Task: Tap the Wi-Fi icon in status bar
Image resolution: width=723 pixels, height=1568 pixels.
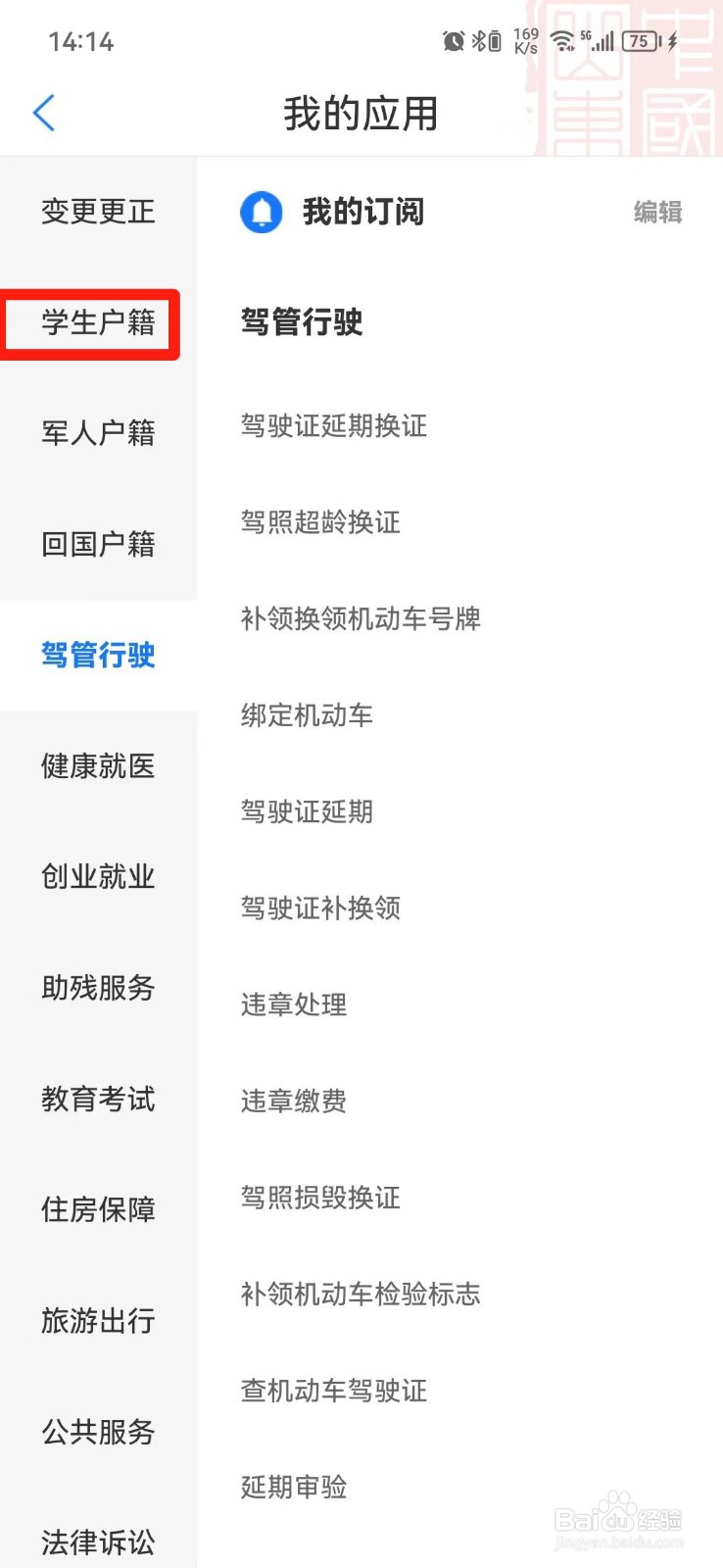Action: (563, 41)
